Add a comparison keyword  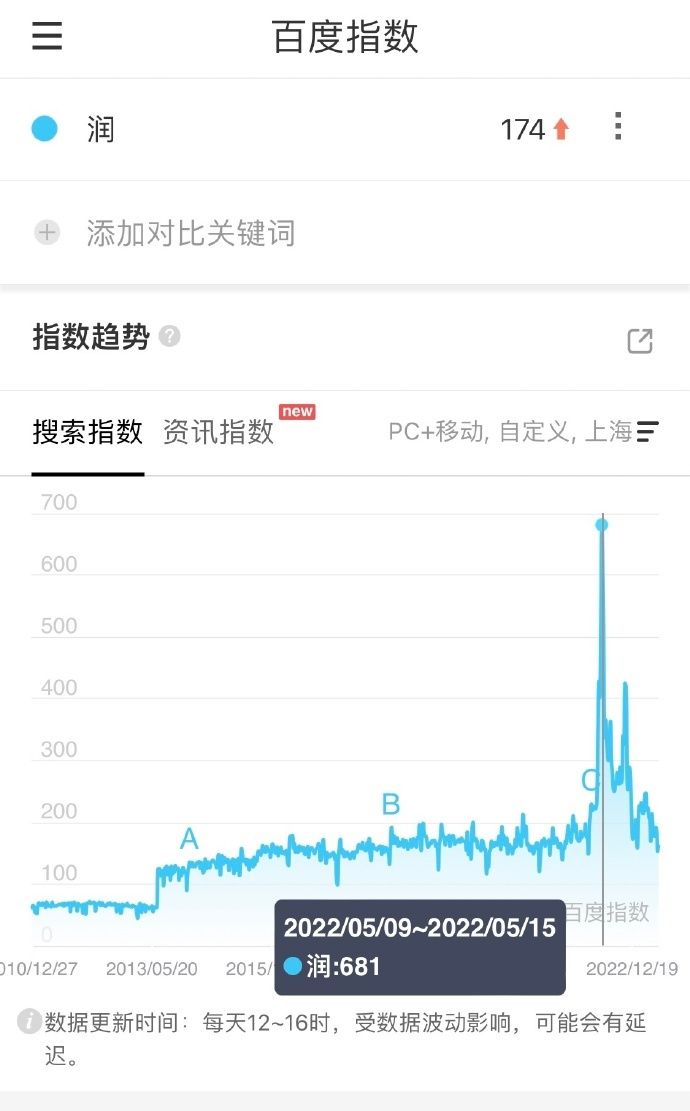(164, 232)
